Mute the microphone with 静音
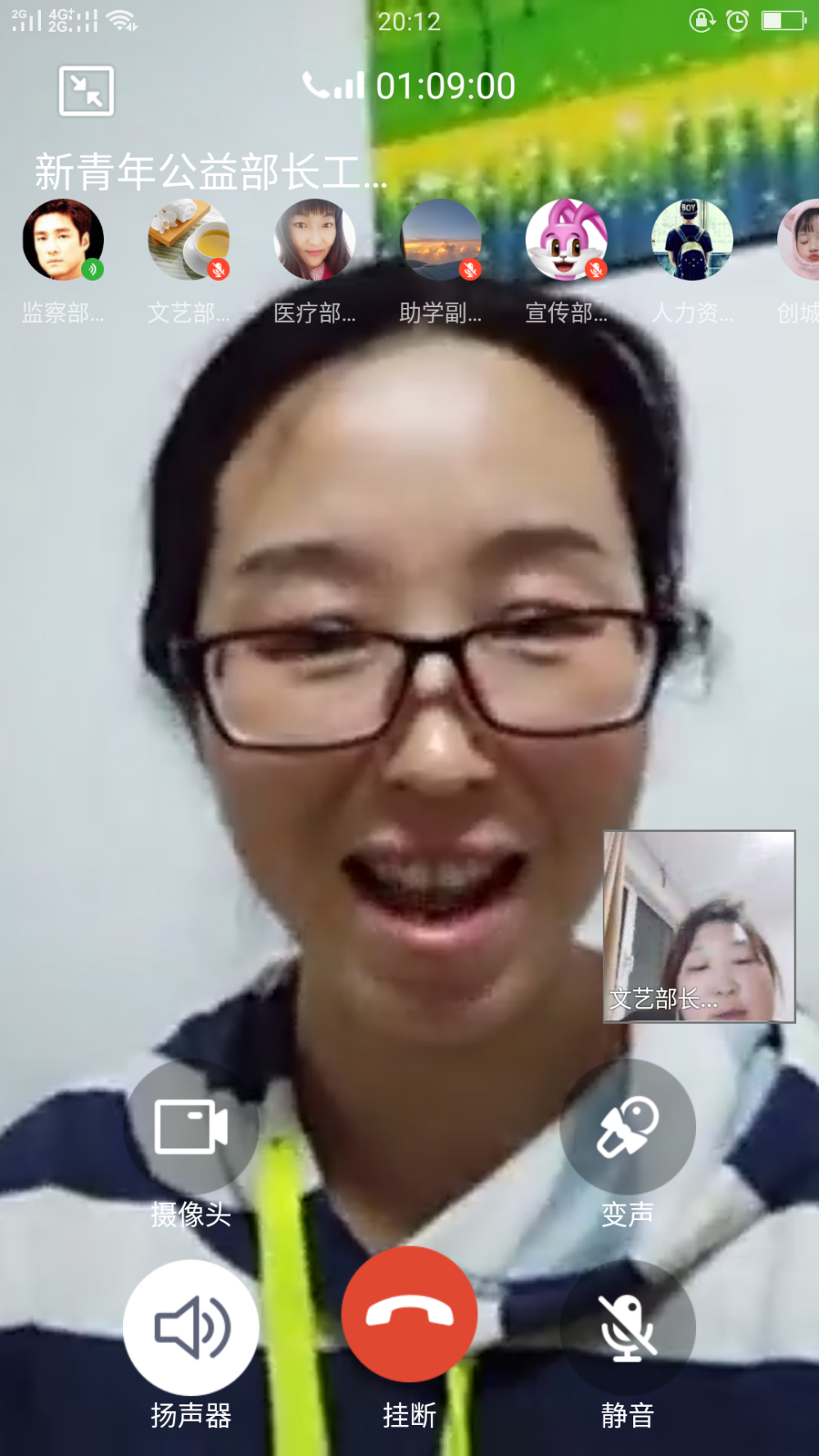The height and width of the screenshot is (1456, 819). pyautogui.click(x=627, y=1327)
